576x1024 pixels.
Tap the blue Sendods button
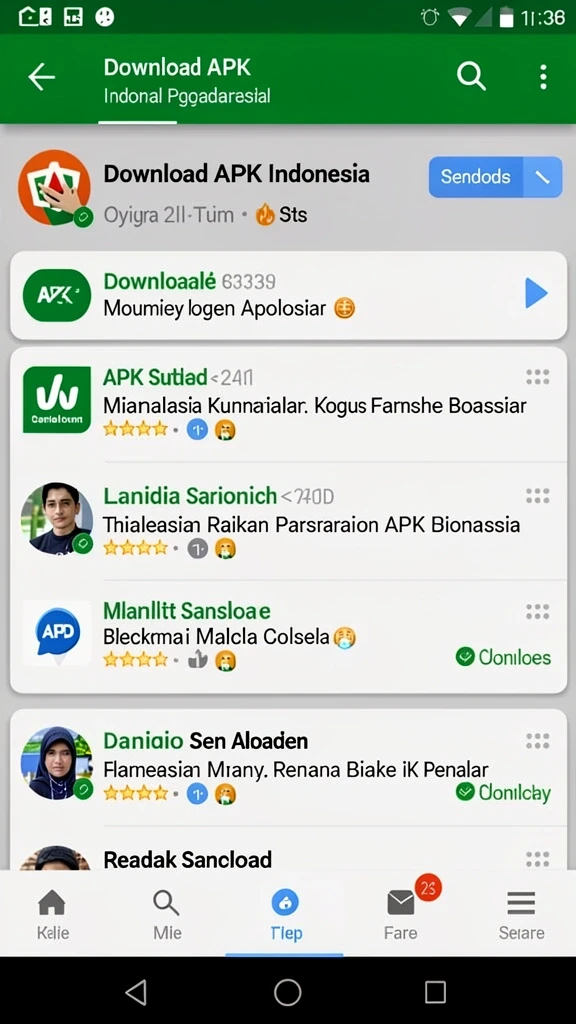[495, 177]
